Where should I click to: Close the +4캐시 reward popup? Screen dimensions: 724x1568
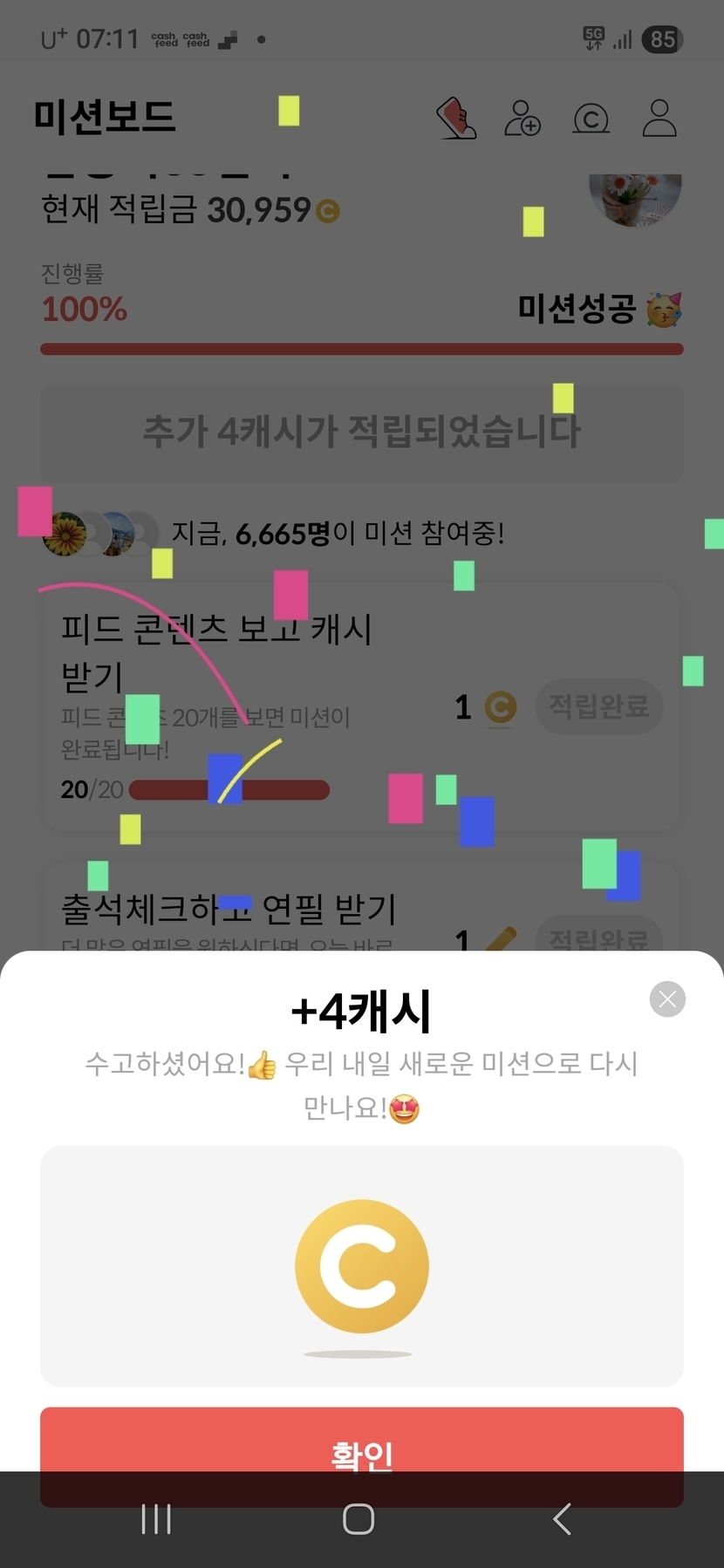pyautogui.click(x=667, y=999)
